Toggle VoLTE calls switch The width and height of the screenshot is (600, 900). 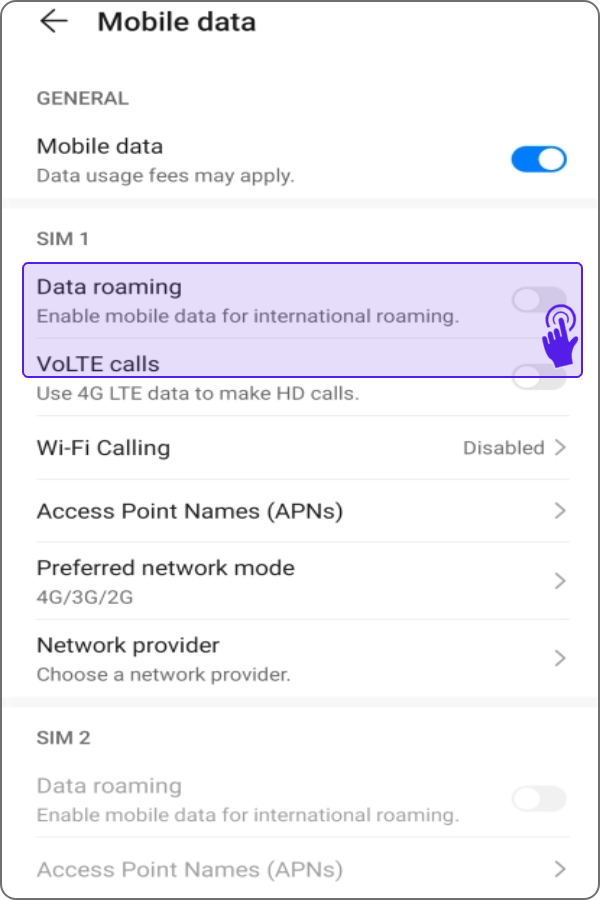538,378
